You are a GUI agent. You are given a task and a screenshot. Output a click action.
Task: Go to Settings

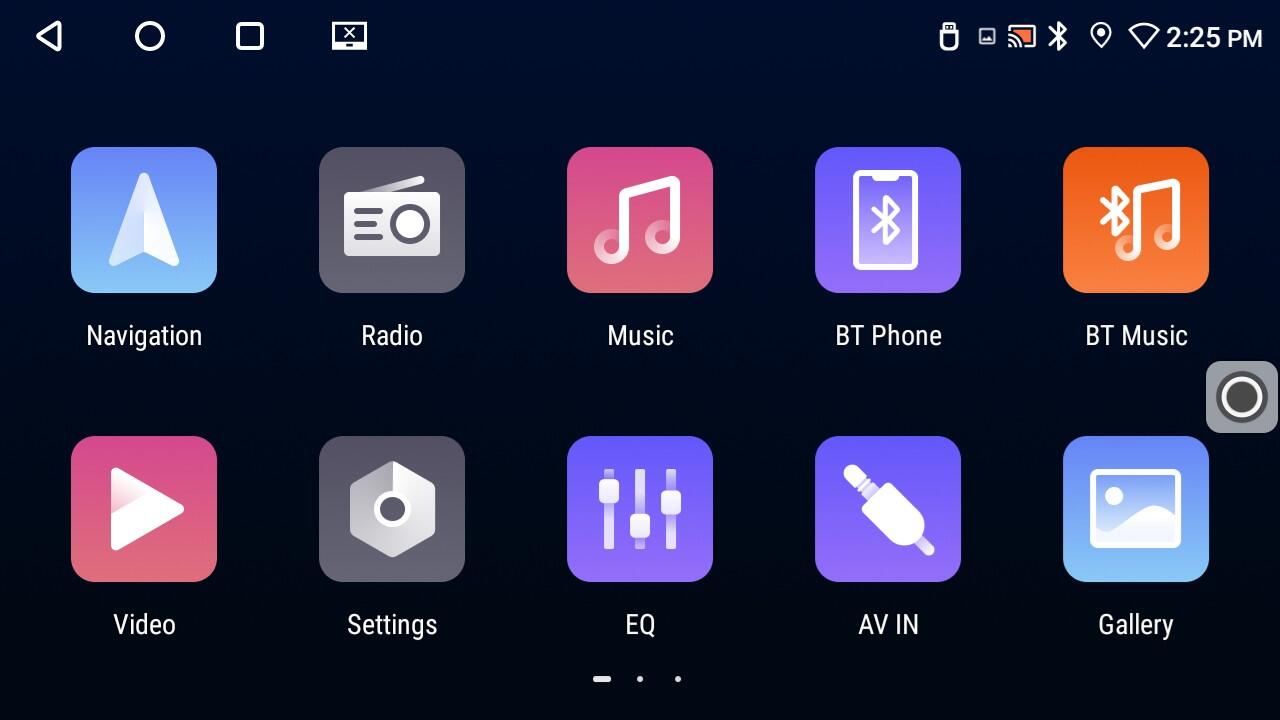click(x=392, y=509)
